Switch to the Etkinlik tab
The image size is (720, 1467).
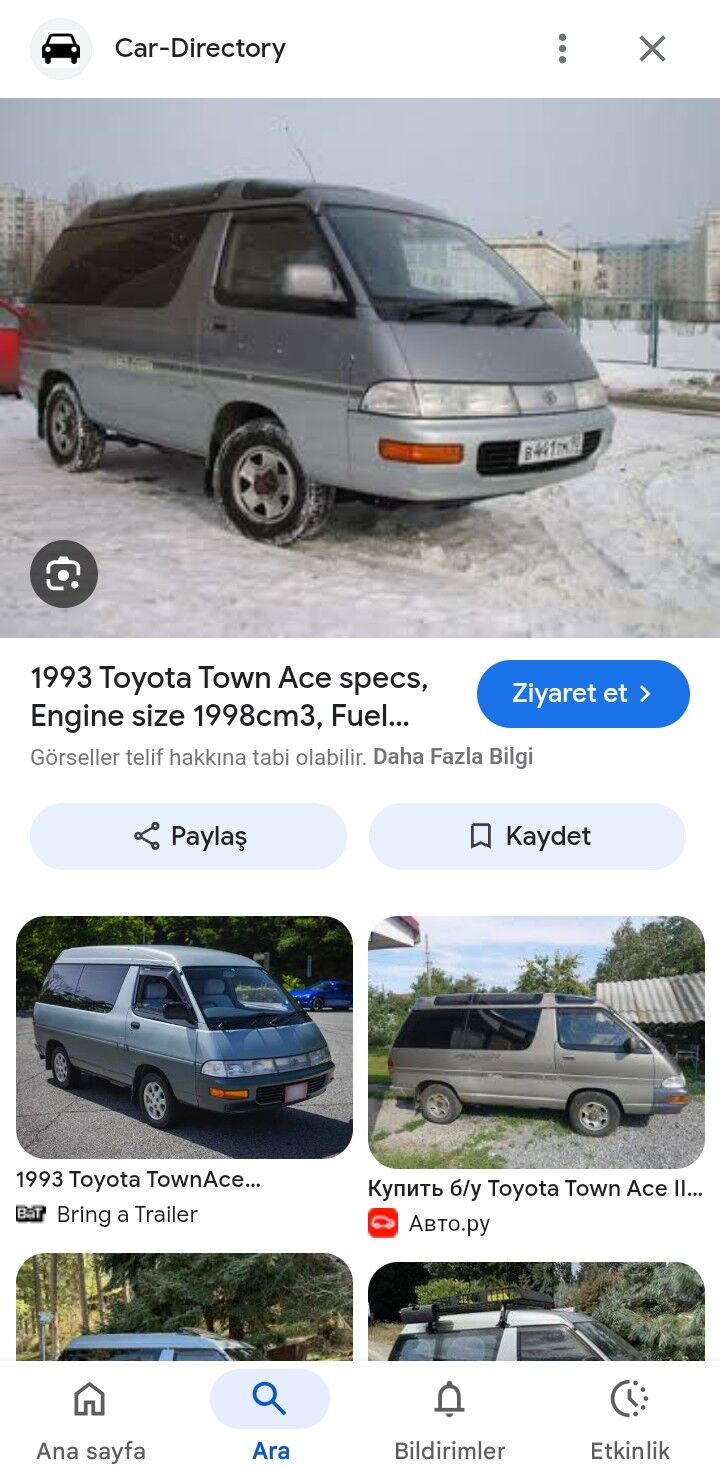point(630,1418)
